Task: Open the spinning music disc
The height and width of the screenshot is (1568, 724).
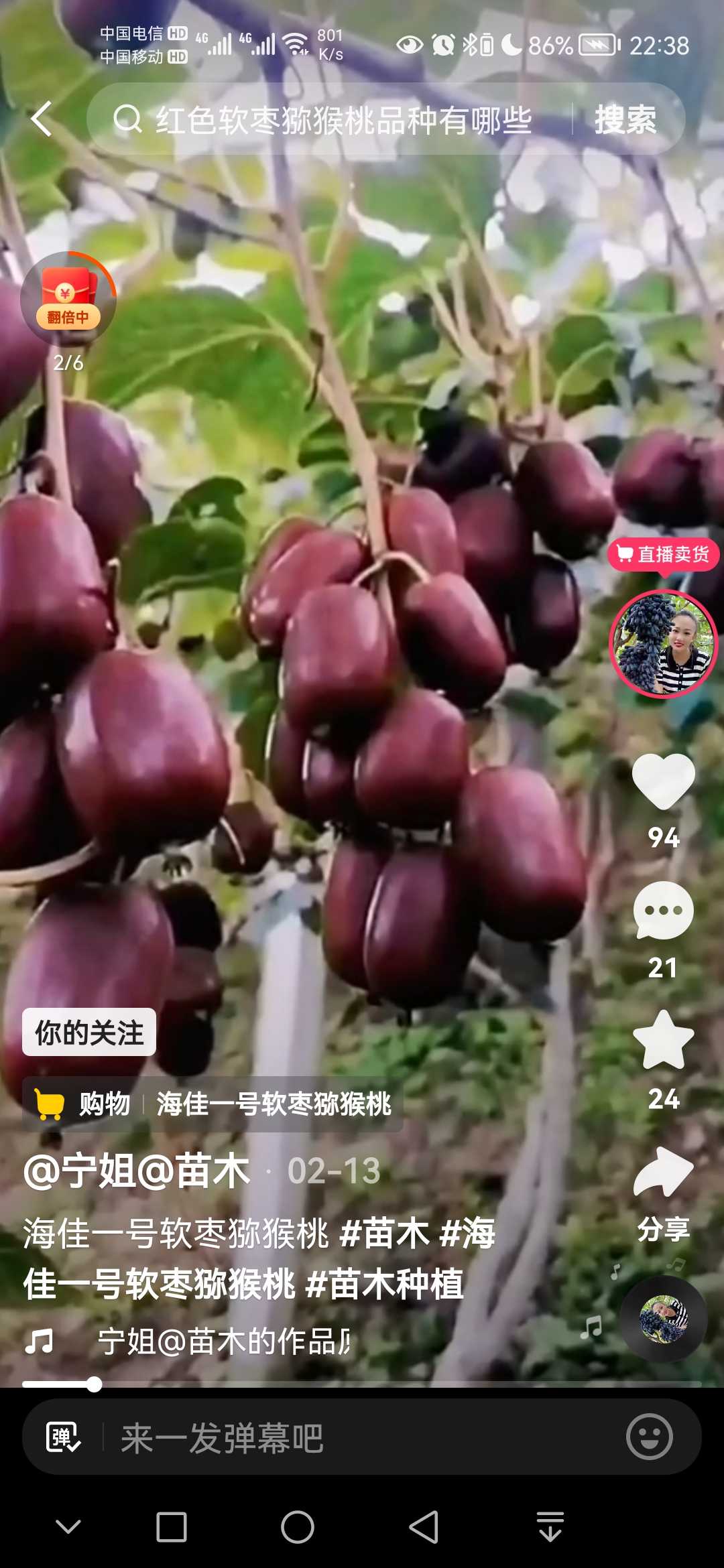Action: click(x=664, y=1318)
